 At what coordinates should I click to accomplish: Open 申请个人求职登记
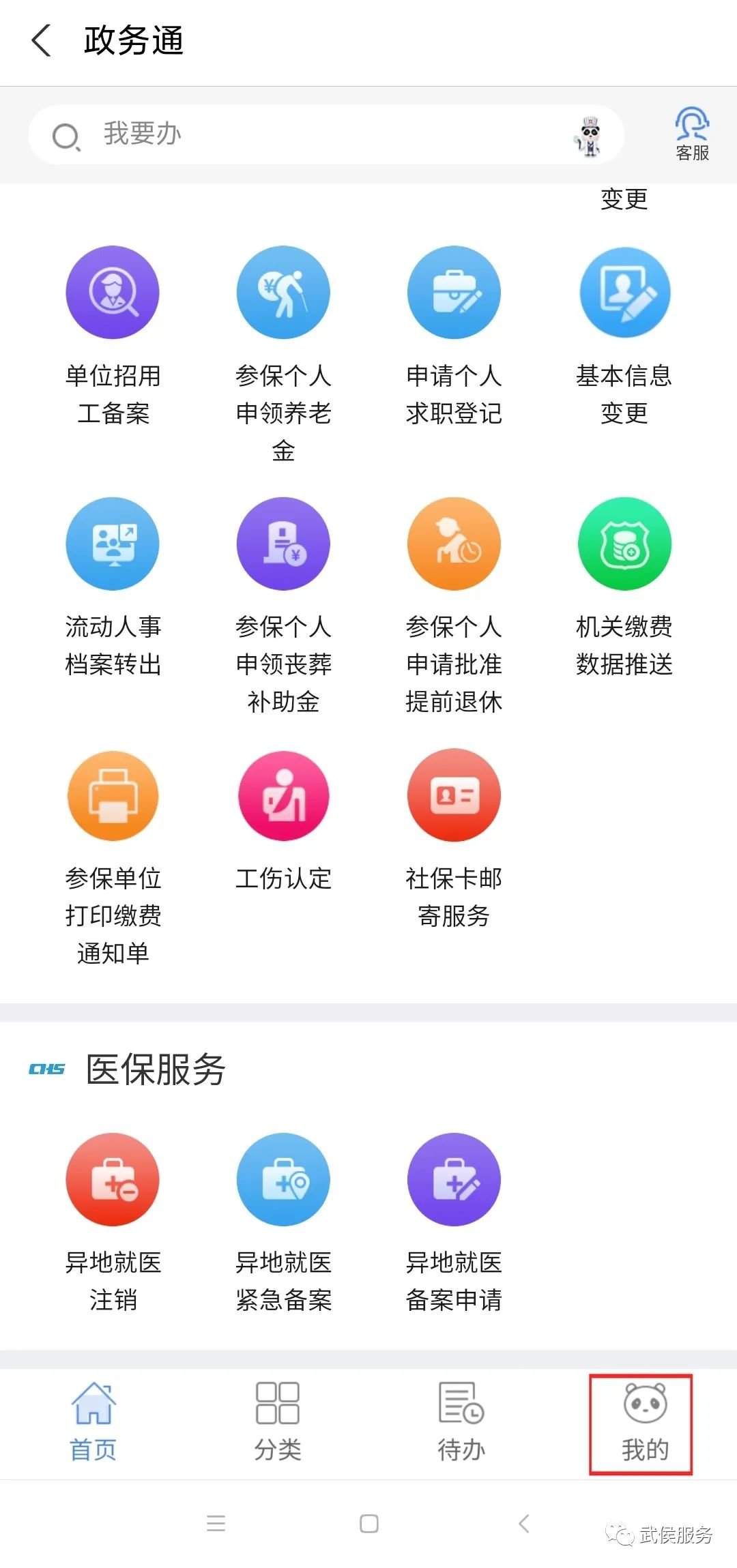[x=454, y=293]
